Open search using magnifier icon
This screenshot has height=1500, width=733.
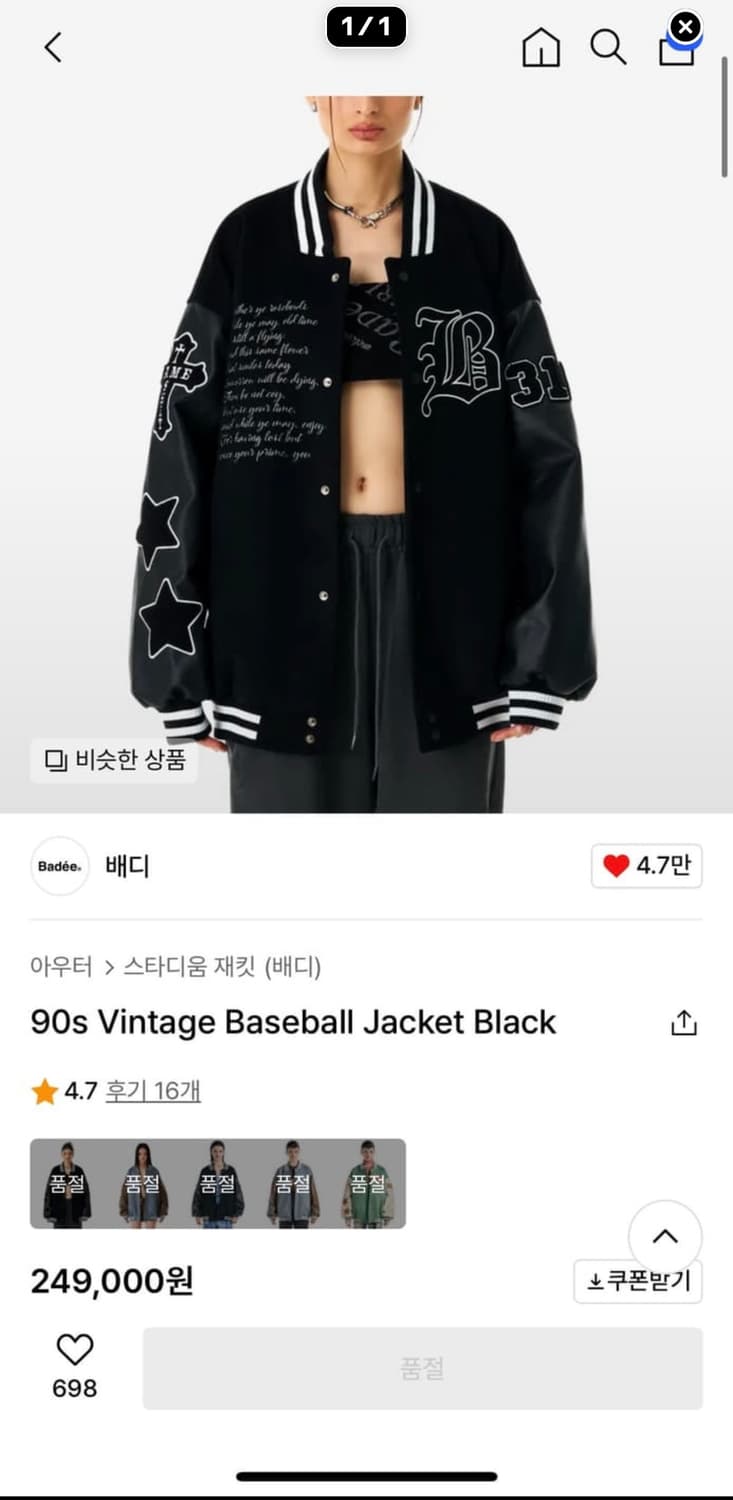608,47
